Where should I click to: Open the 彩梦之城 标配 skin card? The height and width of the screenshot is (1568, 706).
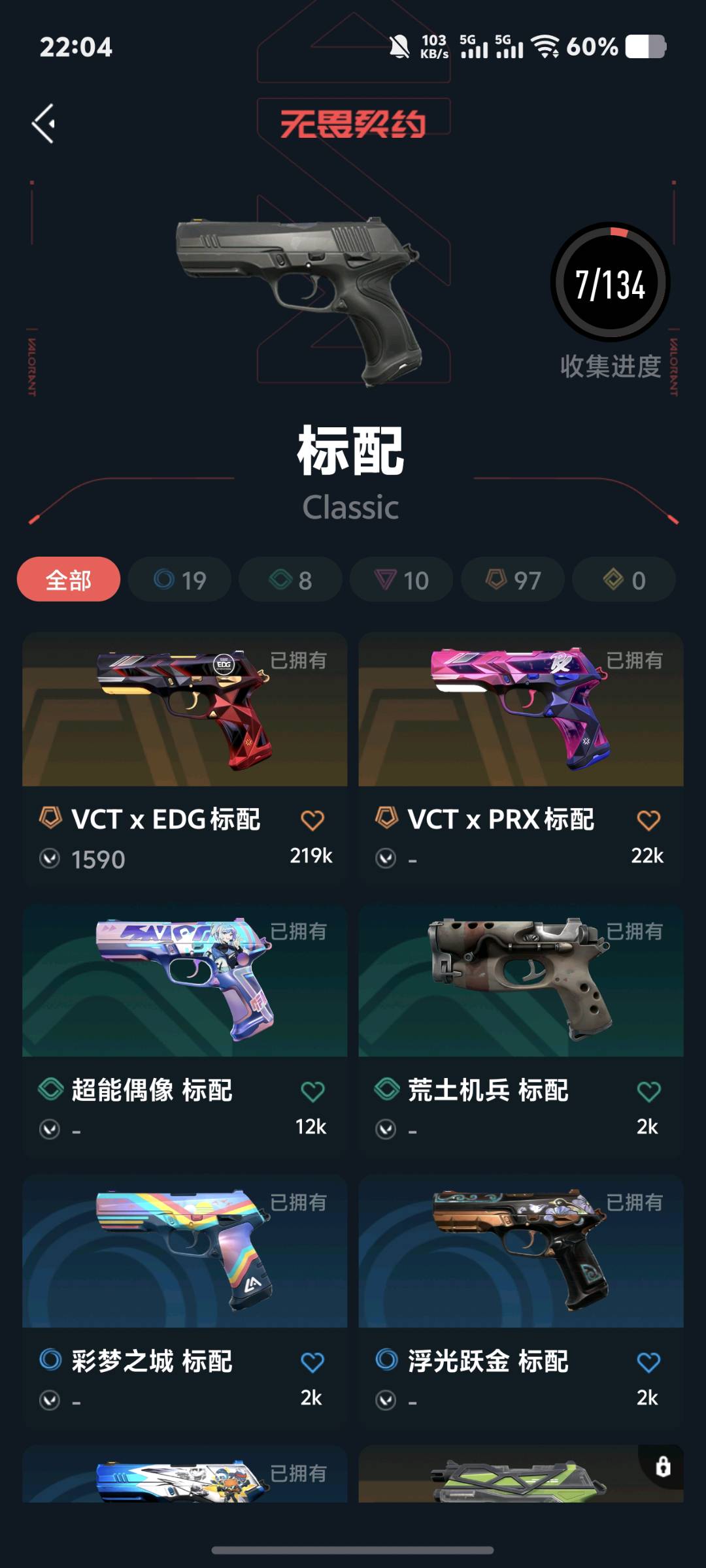click(185, 1301)
